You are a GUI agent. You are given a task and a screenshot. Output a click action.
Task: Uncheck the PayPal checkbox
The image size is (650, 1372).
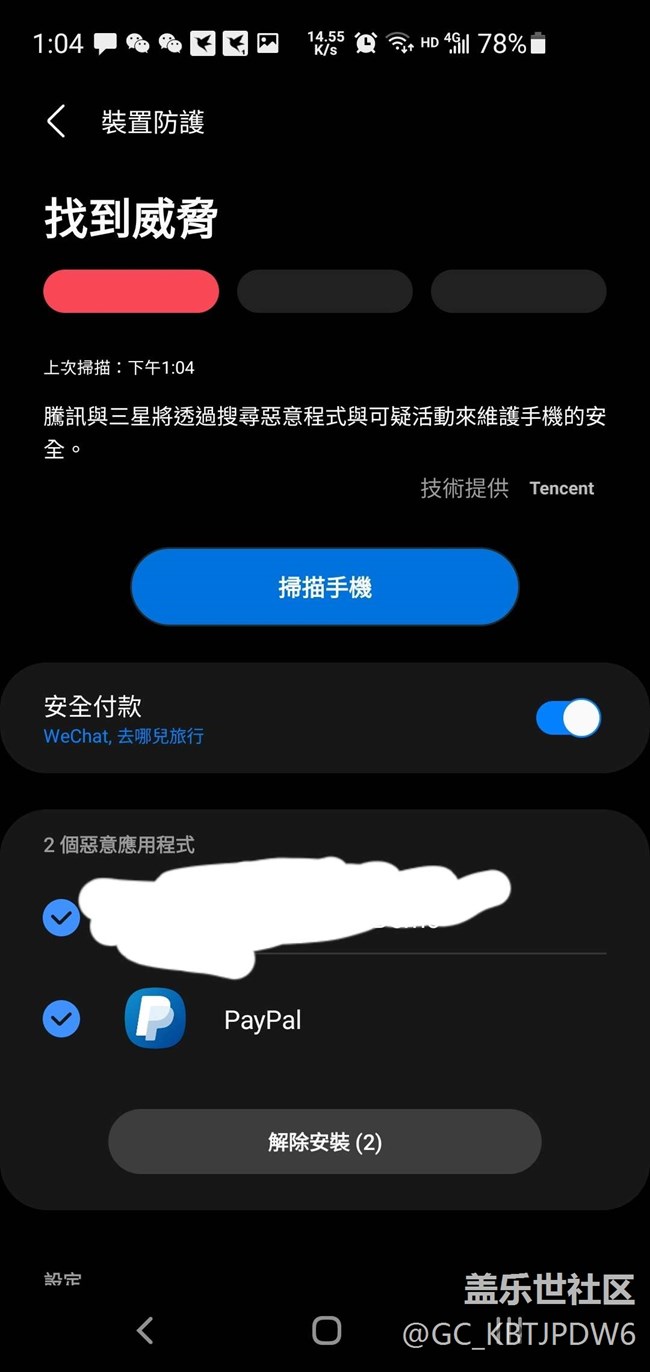[62, 1019]
